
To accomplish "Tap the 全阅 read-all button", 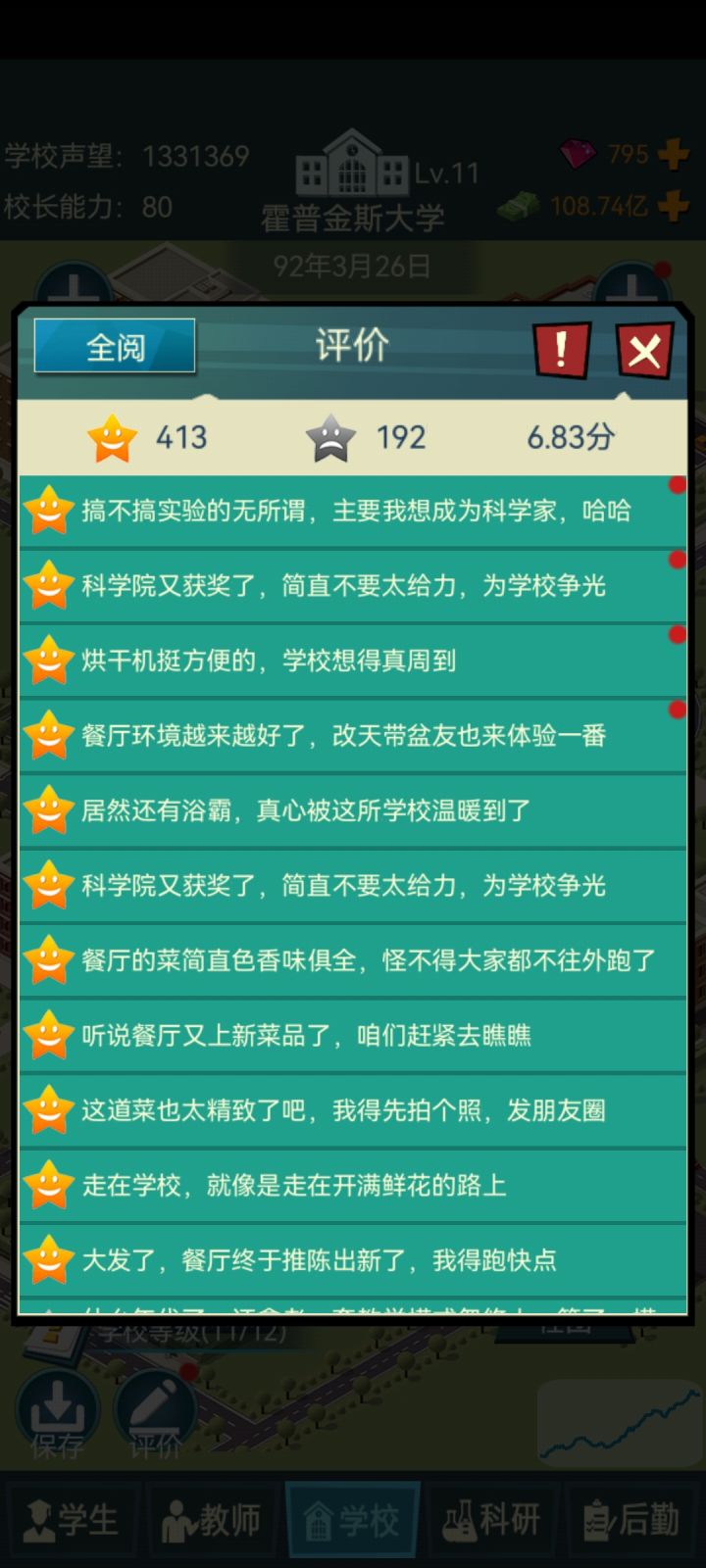I will pyautogui.click(x=114, y=348).
